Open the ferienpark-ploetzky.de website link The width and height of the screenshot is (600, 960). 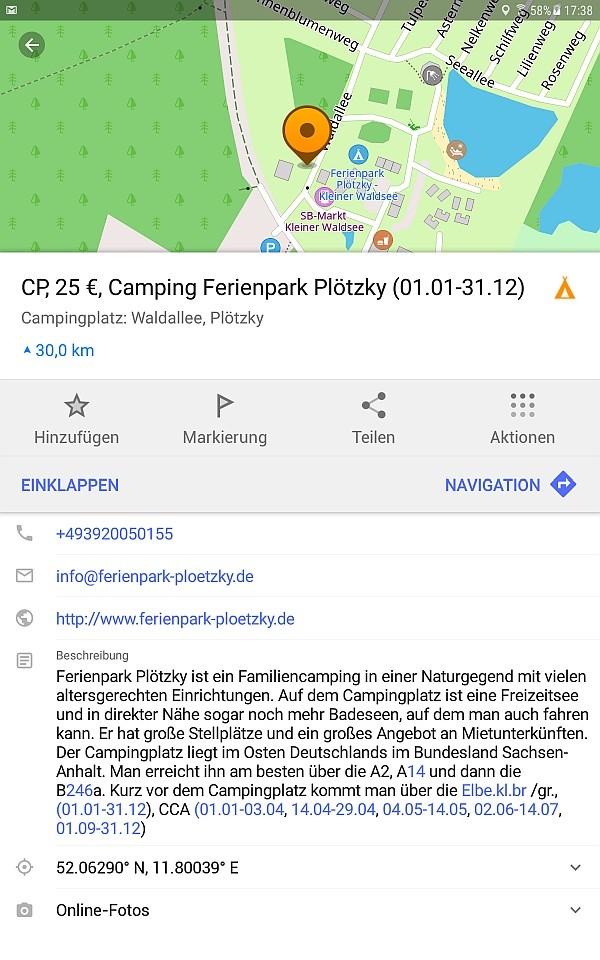click(175, 619)
